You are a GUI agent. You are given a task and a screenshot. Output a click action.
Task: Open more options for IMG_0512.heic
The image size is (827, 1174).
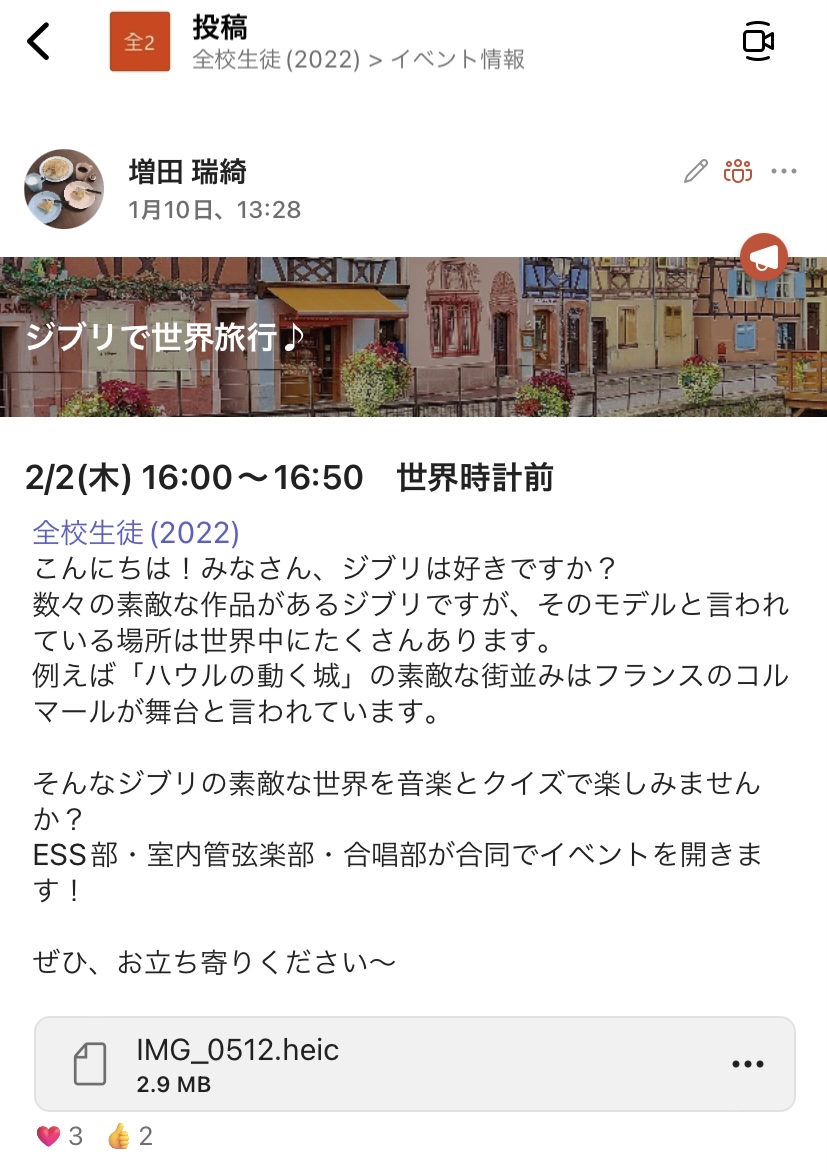748,1064
